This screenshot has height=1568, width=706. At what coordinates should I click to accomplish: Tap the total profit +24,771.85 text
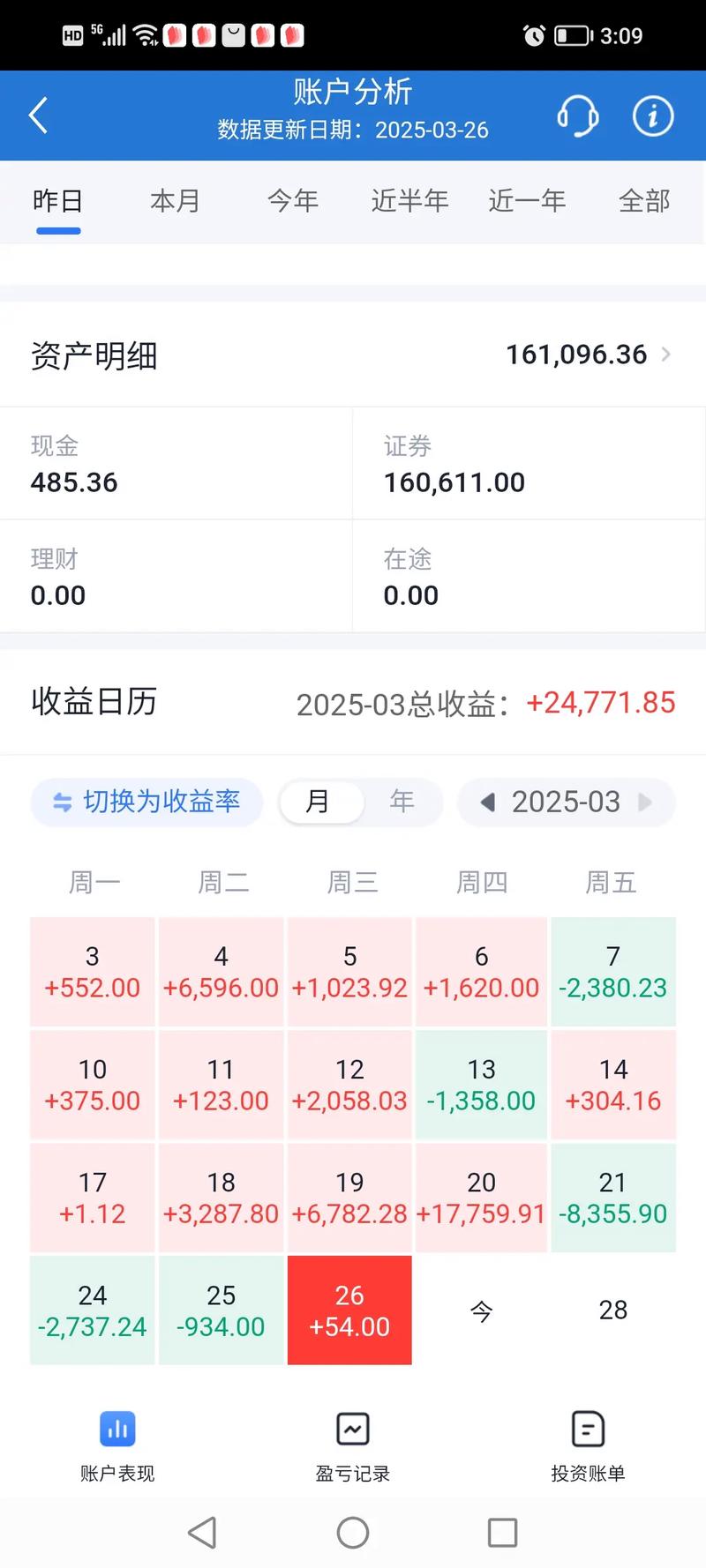point(601,703)
